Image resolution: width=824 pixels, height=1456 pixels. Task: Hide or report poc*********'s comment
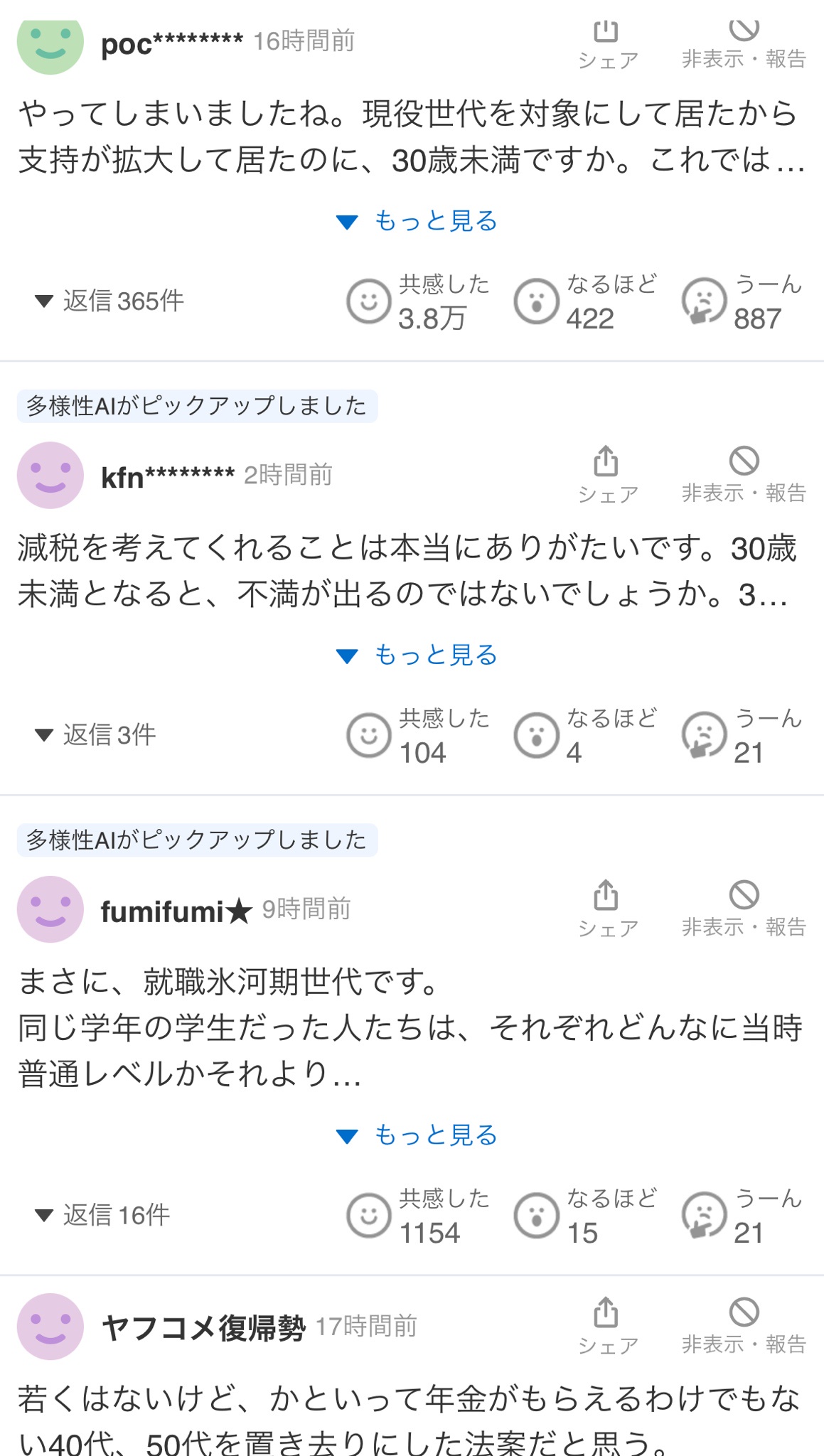coord(744,44)
